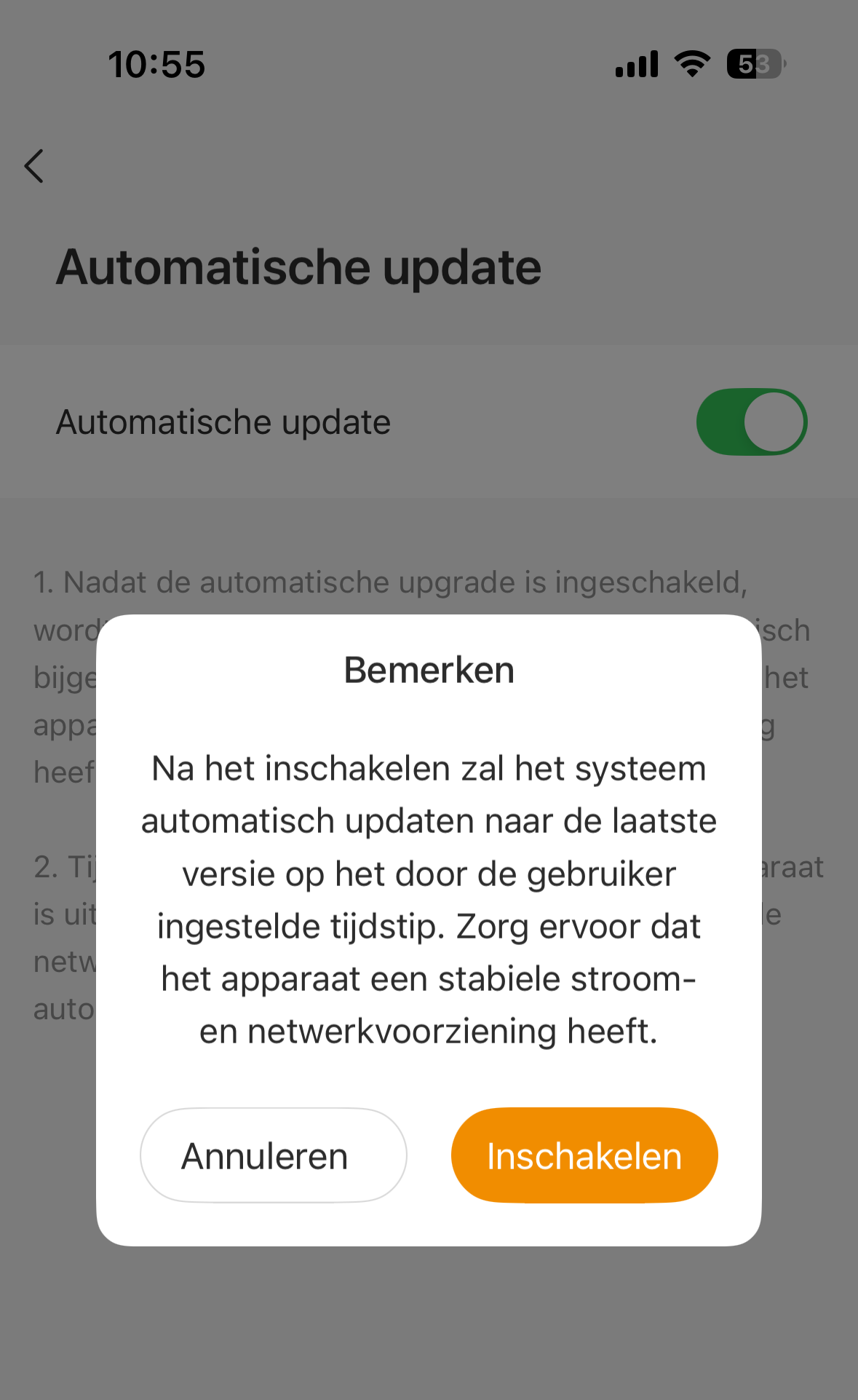Tap the Bemerken dialog title
Viewport: 858px width, 1400px height.
pos(429,669)
